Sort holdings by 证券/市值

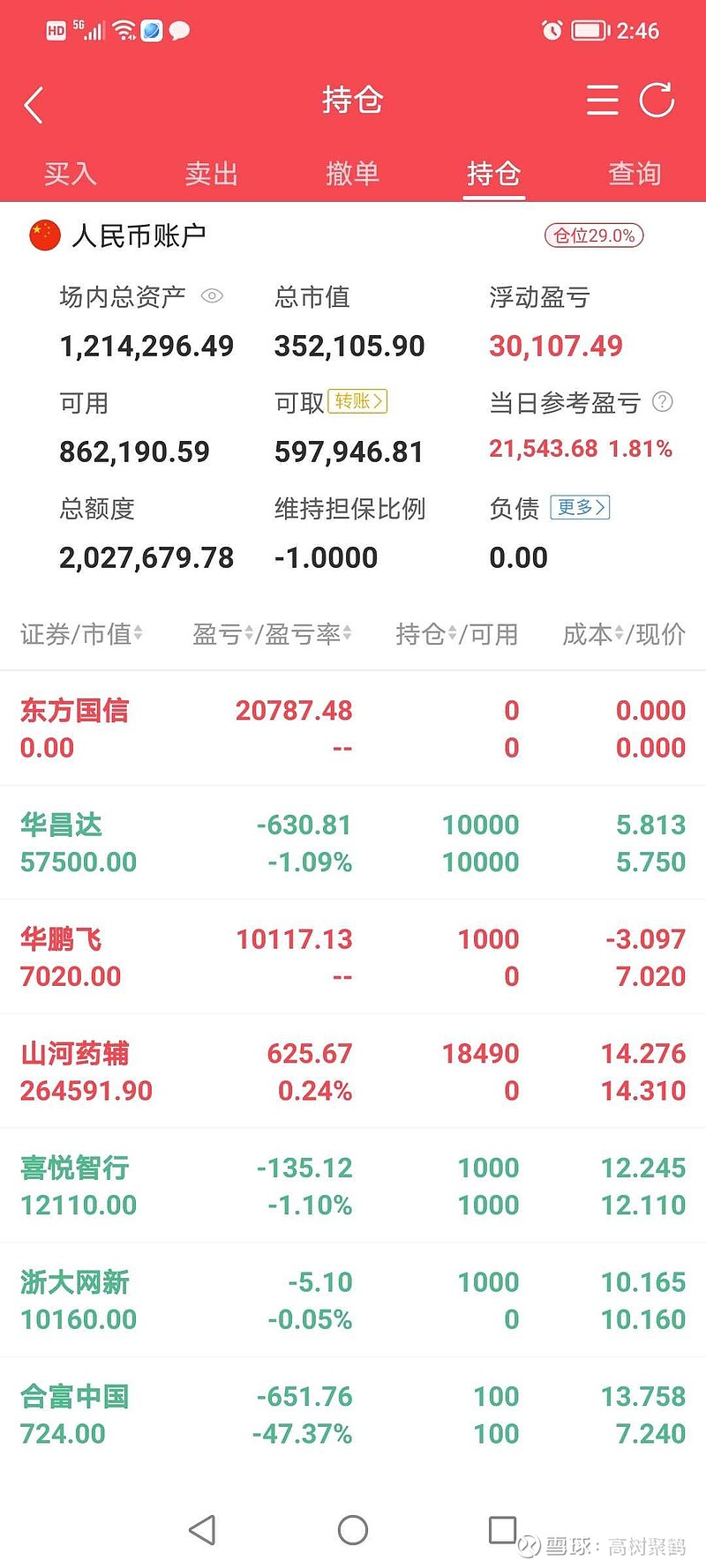coord(81,633)
